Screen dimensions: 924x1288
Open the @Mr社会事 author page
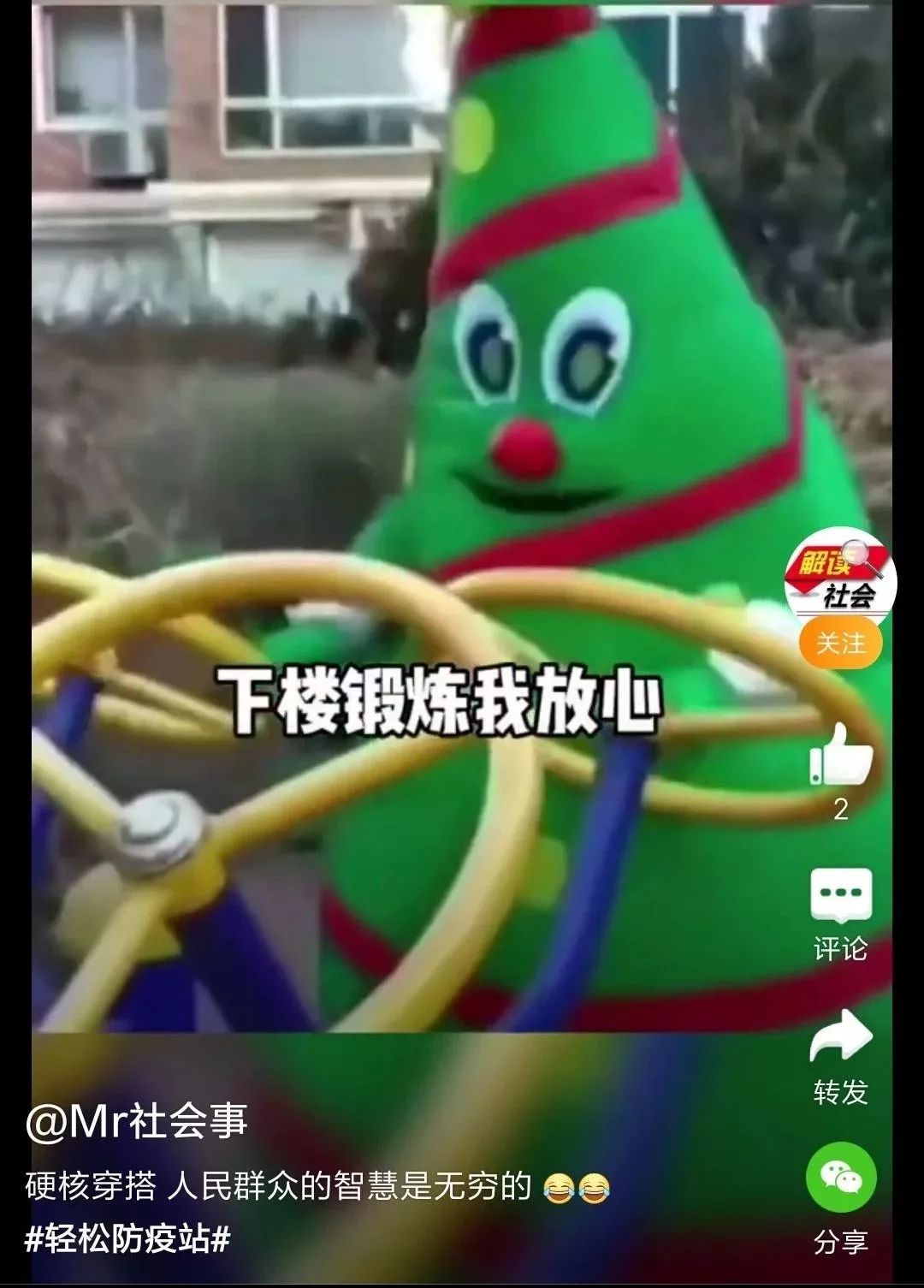coord(137,1122)
